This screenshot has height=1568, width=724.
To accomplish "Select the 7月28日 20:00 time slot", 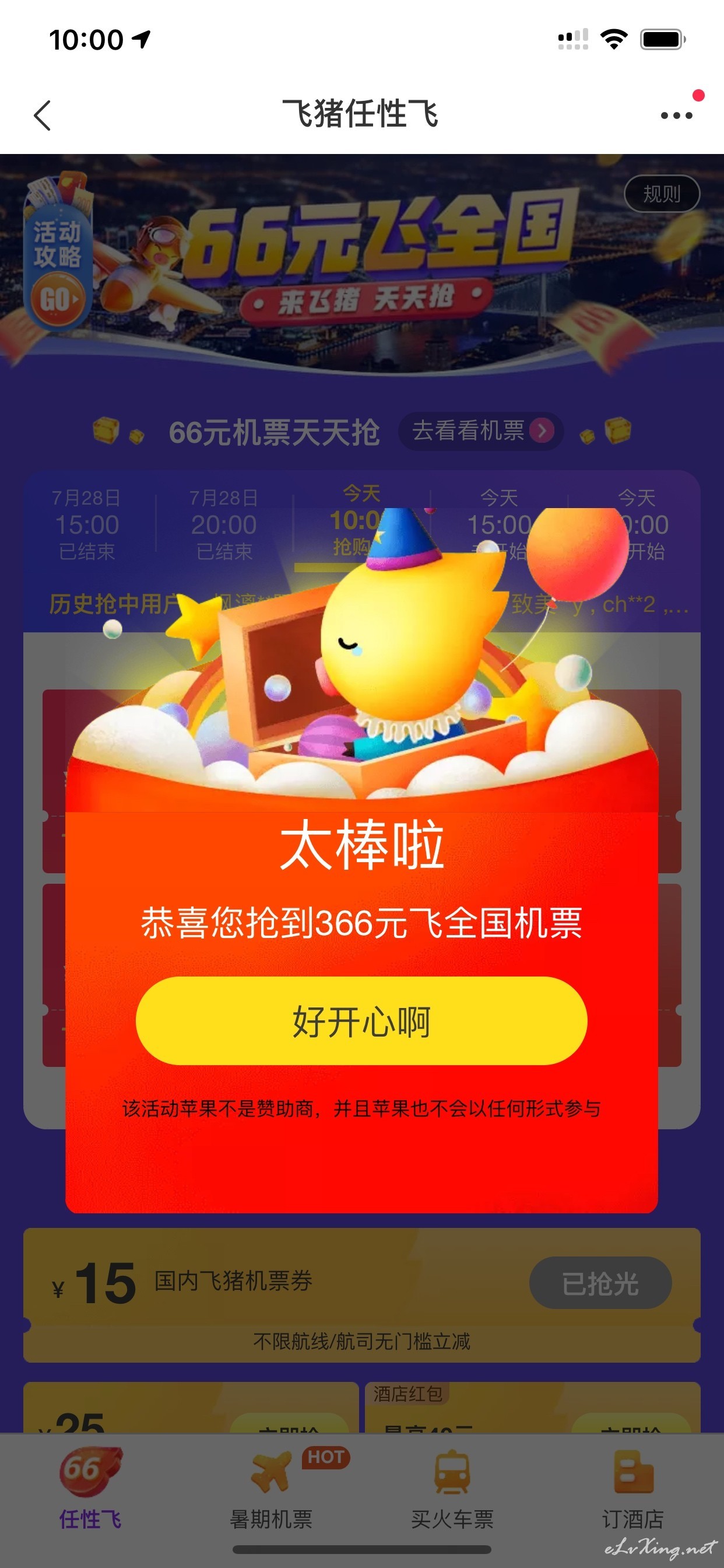I will click(224, 524).
